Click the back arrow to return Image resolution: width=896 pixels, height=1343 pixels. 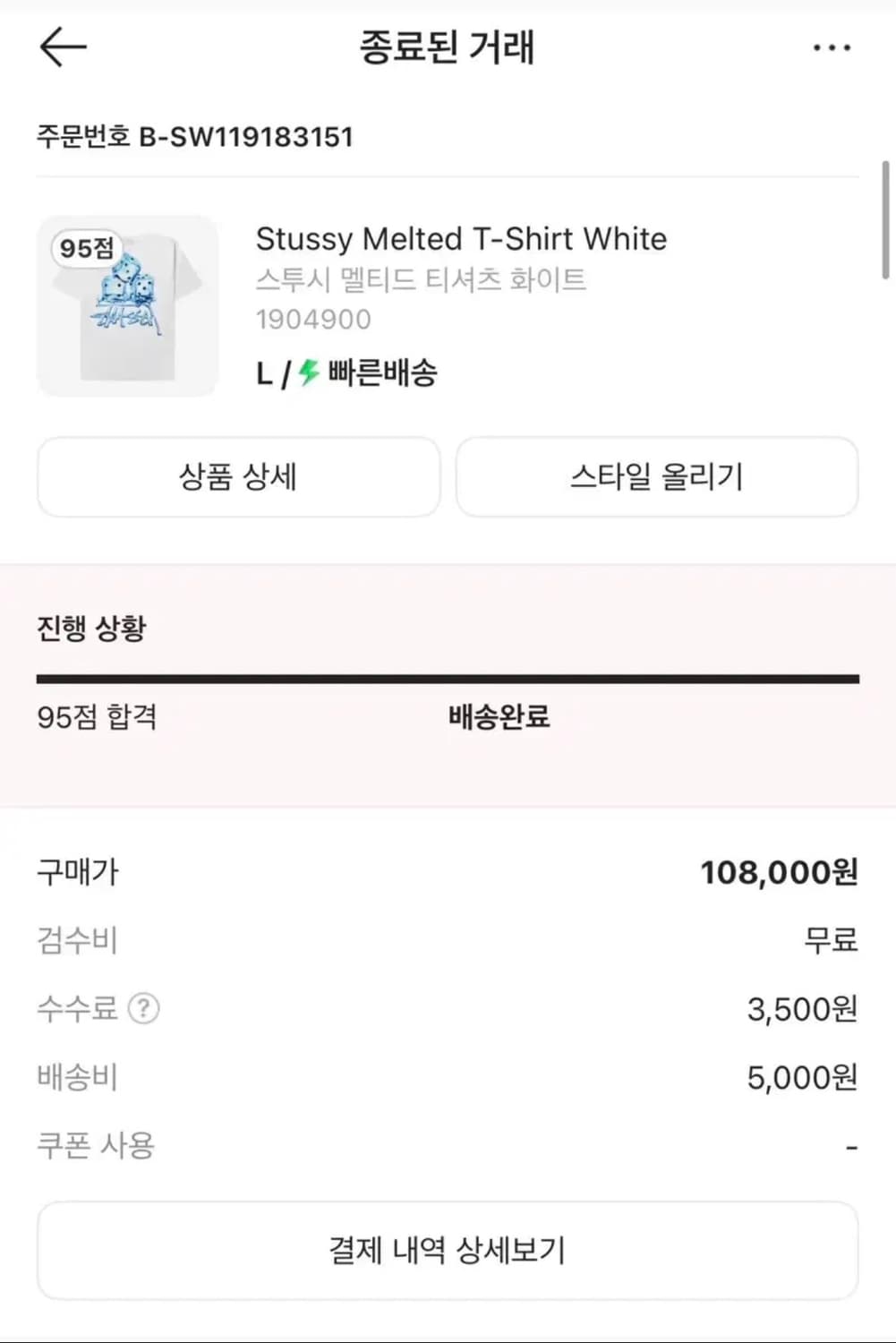pyautogui.click(x=61, y=45)
